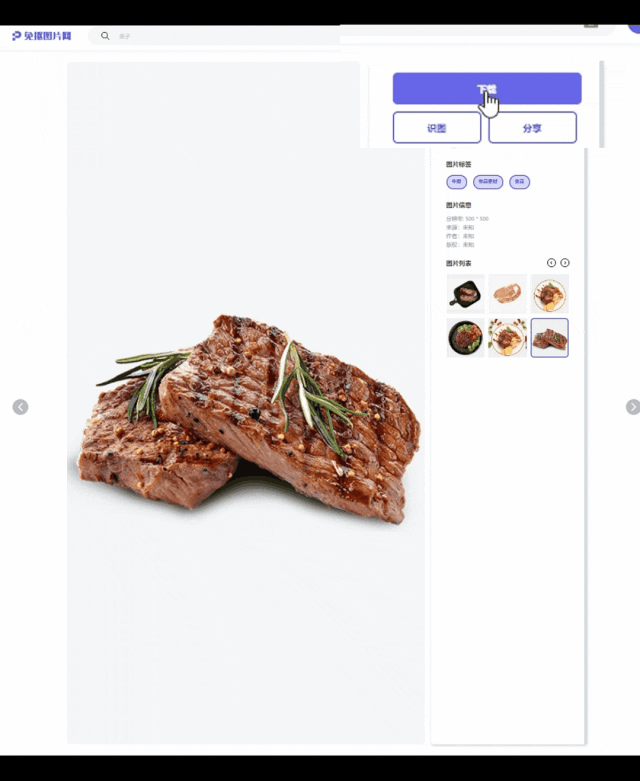Open the site logo home link
Screen dimensions: 640x781
click(x=42, y=36)
